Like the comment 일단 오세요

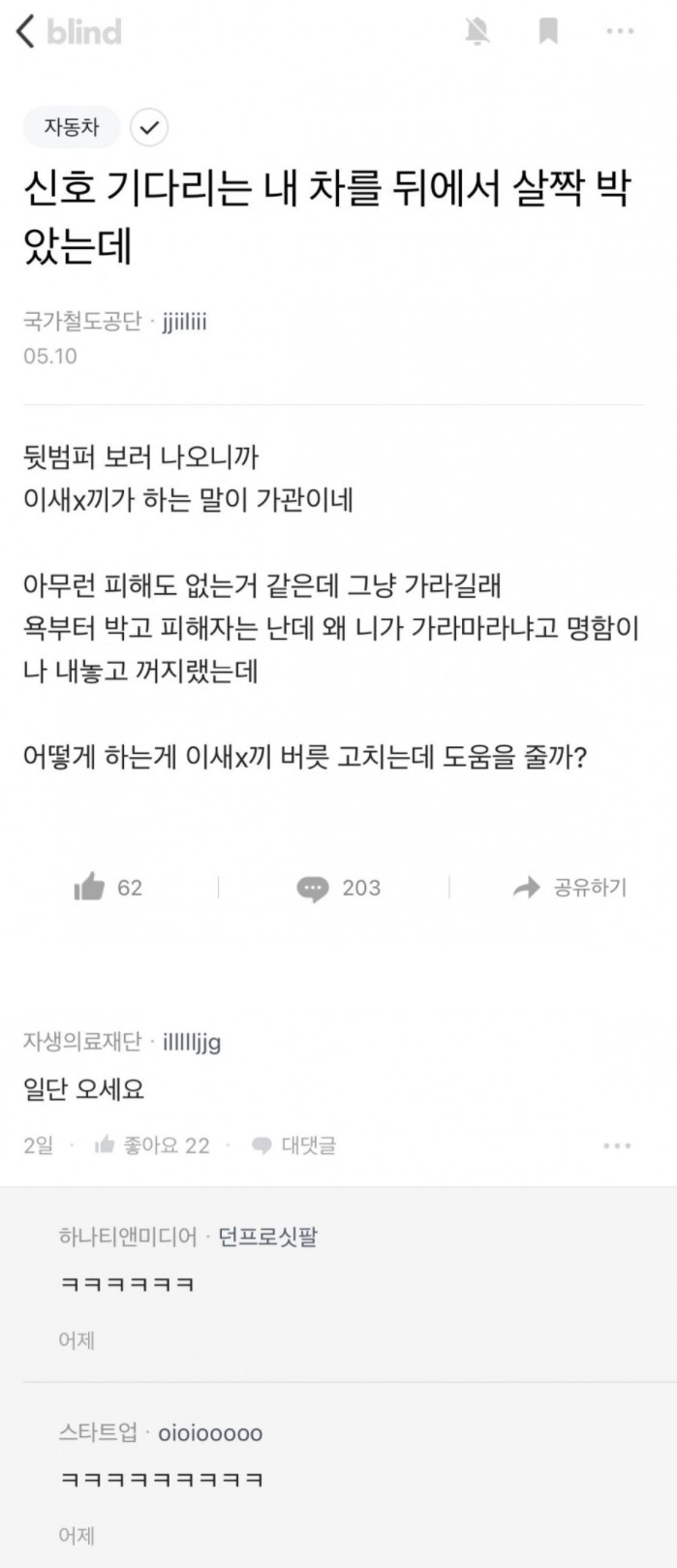point(151,1145)
